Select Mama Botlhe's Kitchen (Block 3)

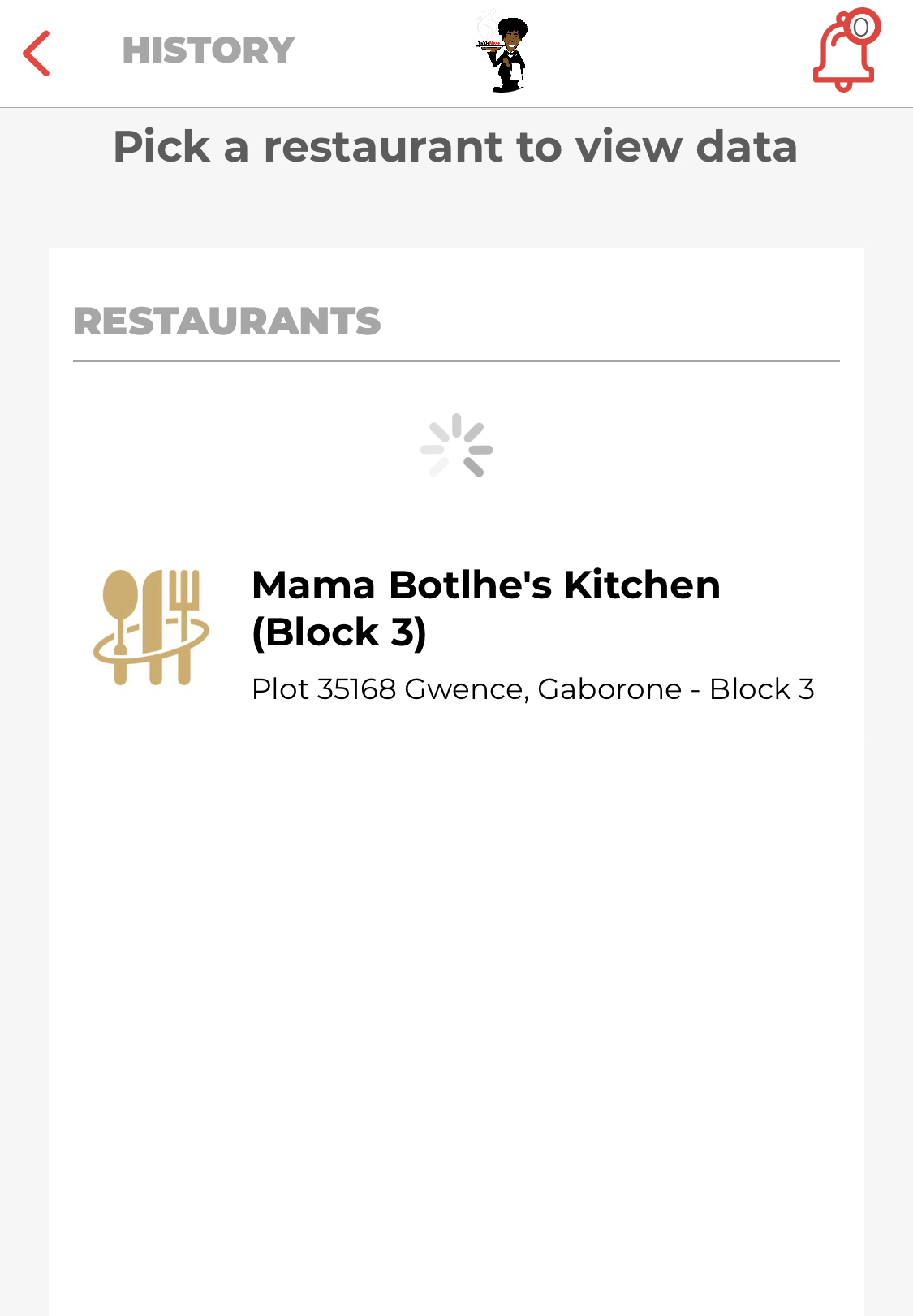point(484,609)
